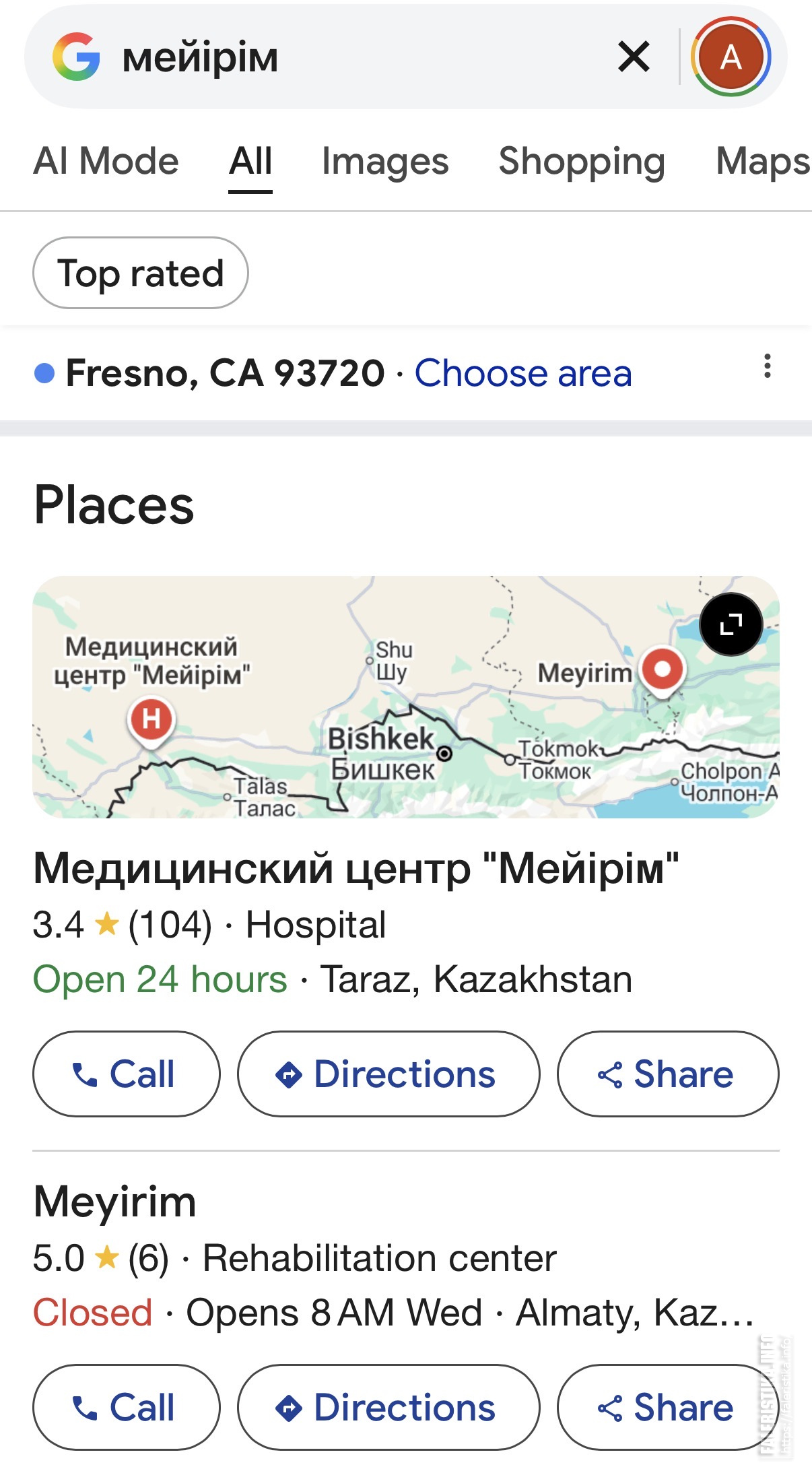Tap the search field containing мейірім
The image size is (812, 1471).
337,58
